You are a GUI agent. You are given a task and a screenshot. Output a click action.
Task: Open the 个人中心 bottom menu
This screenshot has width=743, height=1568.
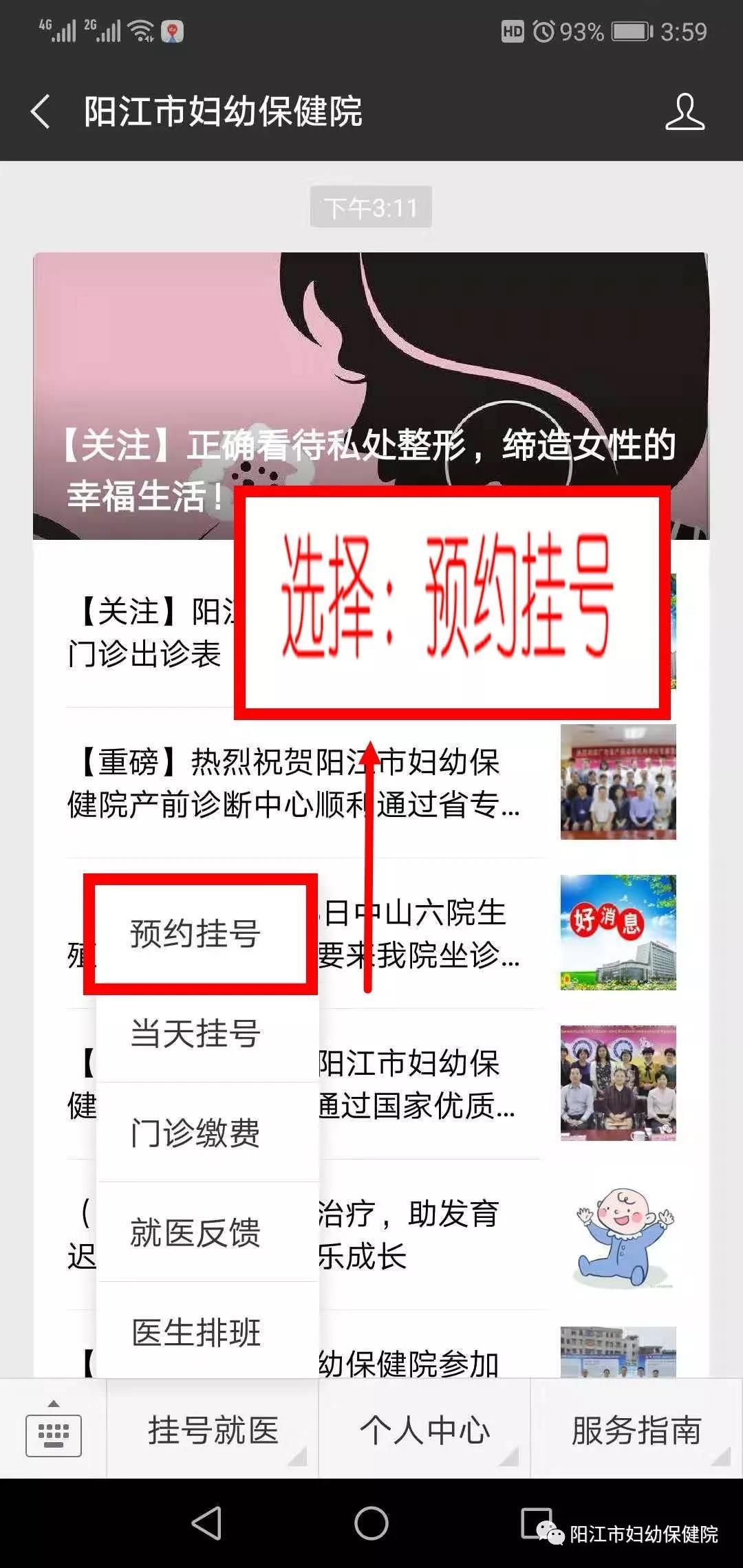424,1431
